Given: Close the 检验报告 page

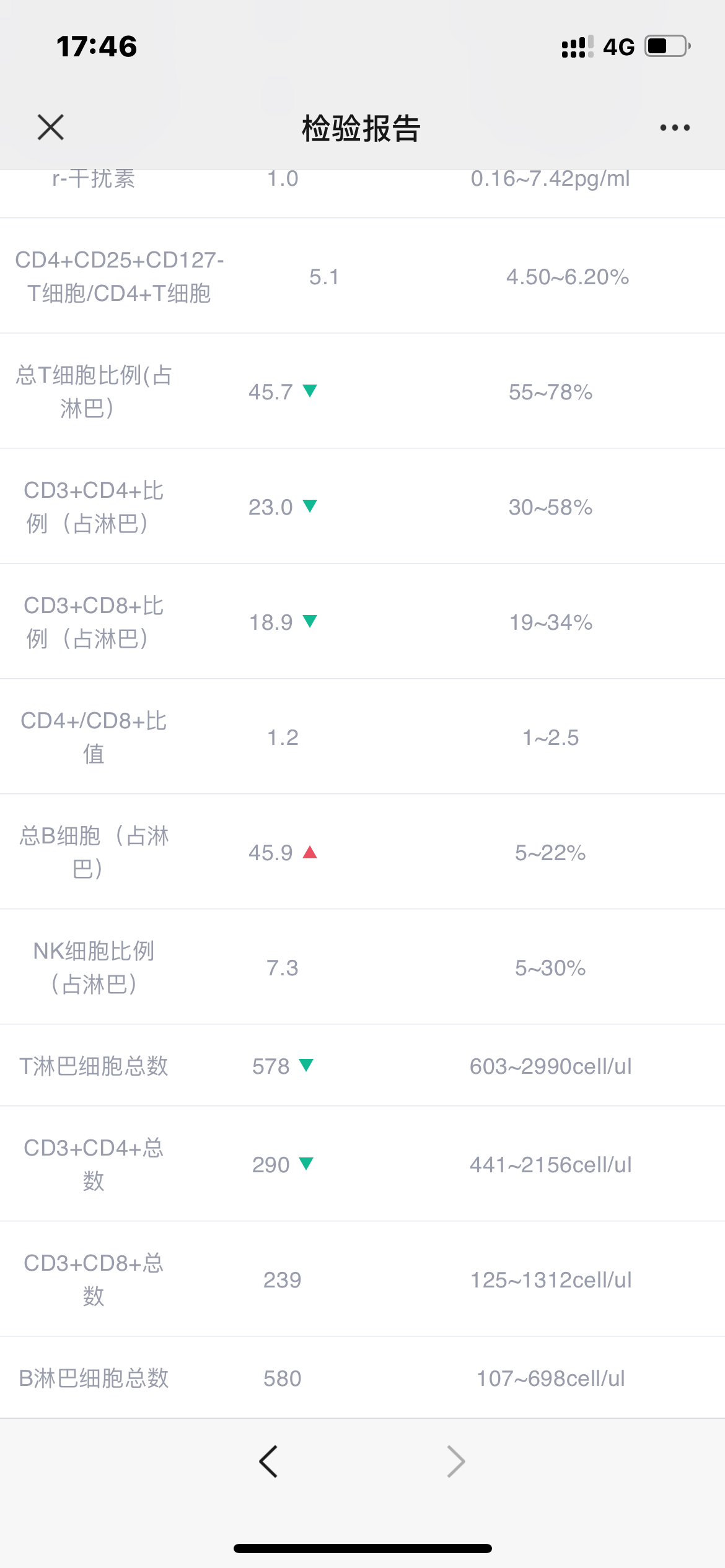Looking at the screenshot, I should coord(51,128).
